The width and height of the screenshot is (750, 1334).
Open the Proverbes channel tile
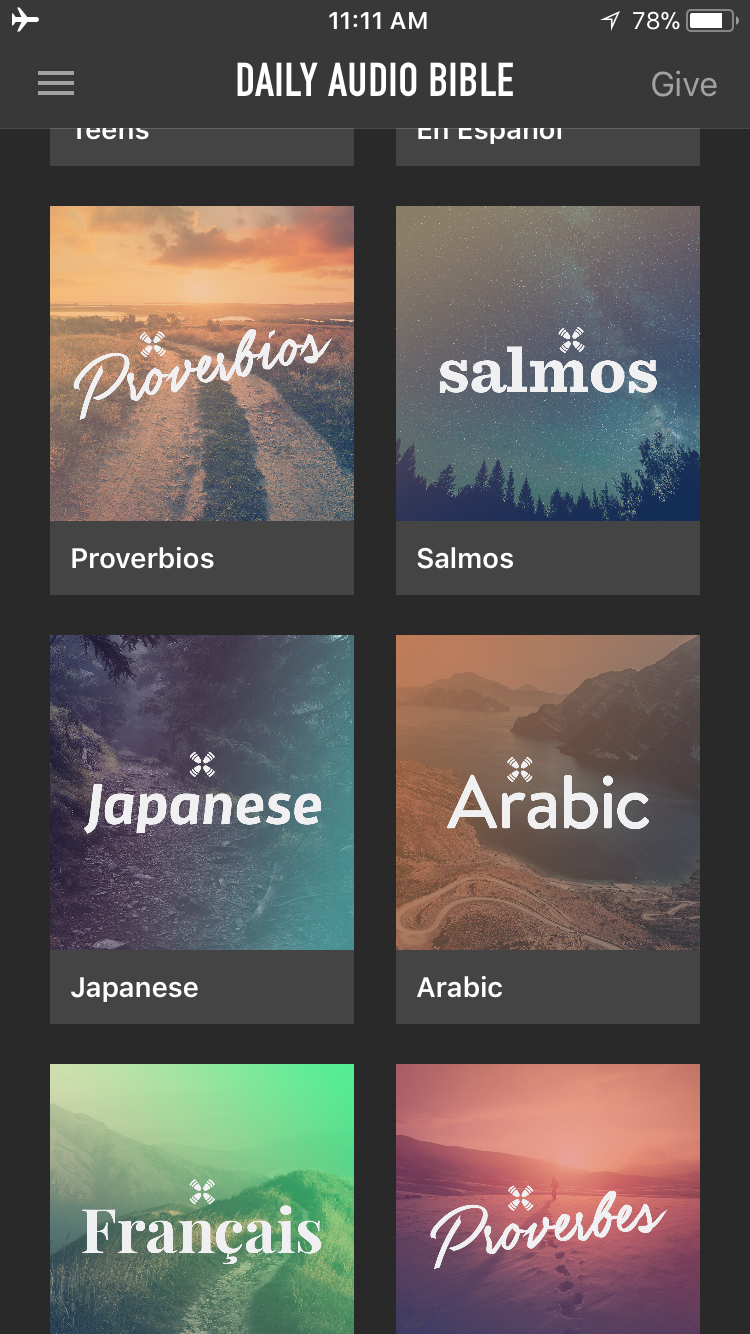pyautogui.click(x=548, y=1200)
